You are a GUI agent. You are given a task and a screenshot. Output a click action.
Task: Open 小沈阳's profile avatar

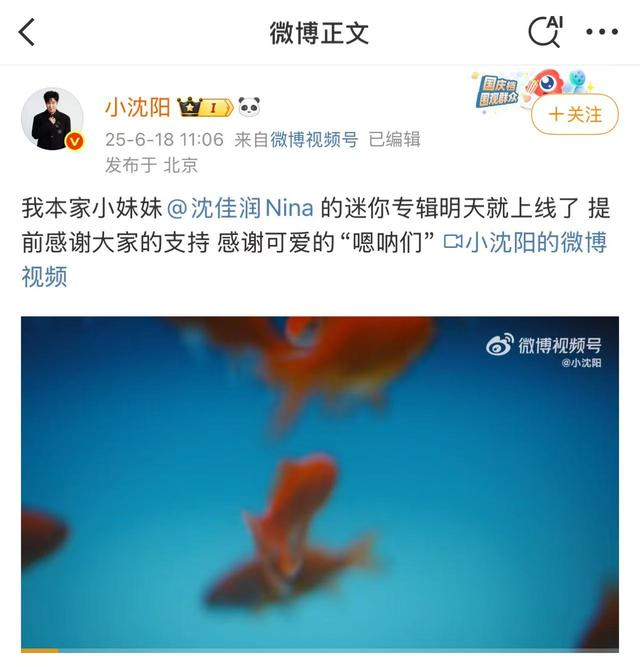pyautogui.click(x=52, y=119)
